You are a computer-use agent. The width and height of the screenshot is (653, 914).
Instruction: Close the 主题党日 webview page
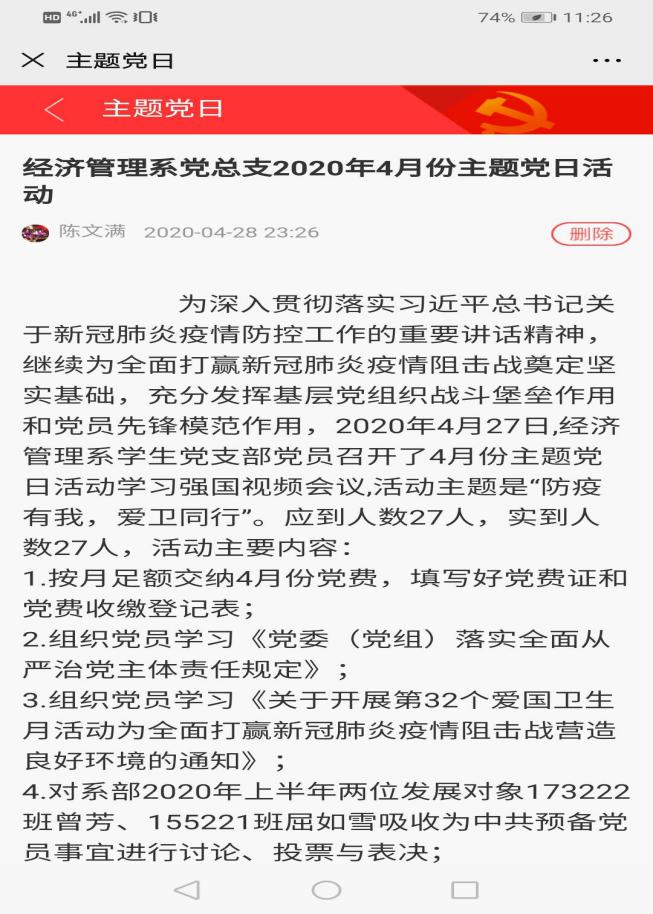tap(33, 60)
